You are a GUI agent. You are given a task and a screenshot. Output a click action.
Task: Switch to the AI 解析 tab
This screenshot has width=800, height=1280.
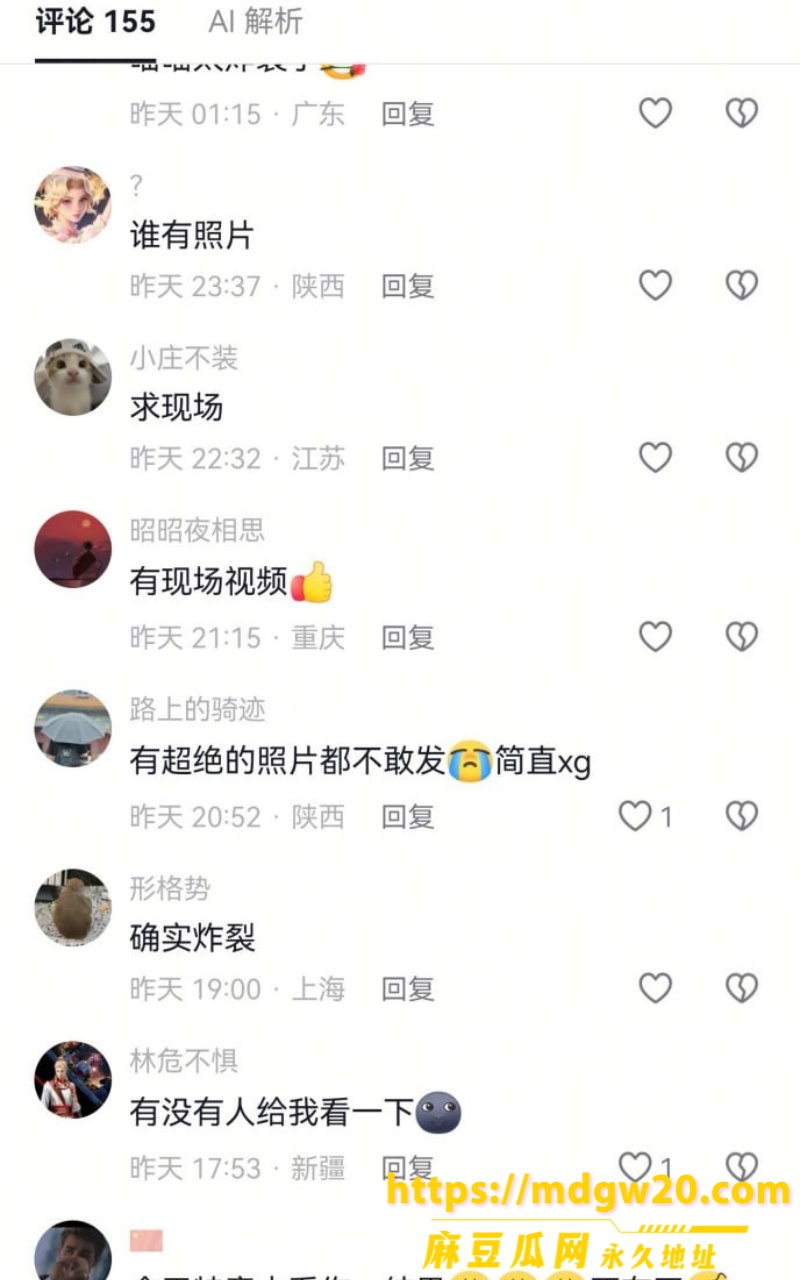pyautogui.click(x=255, y=22)
